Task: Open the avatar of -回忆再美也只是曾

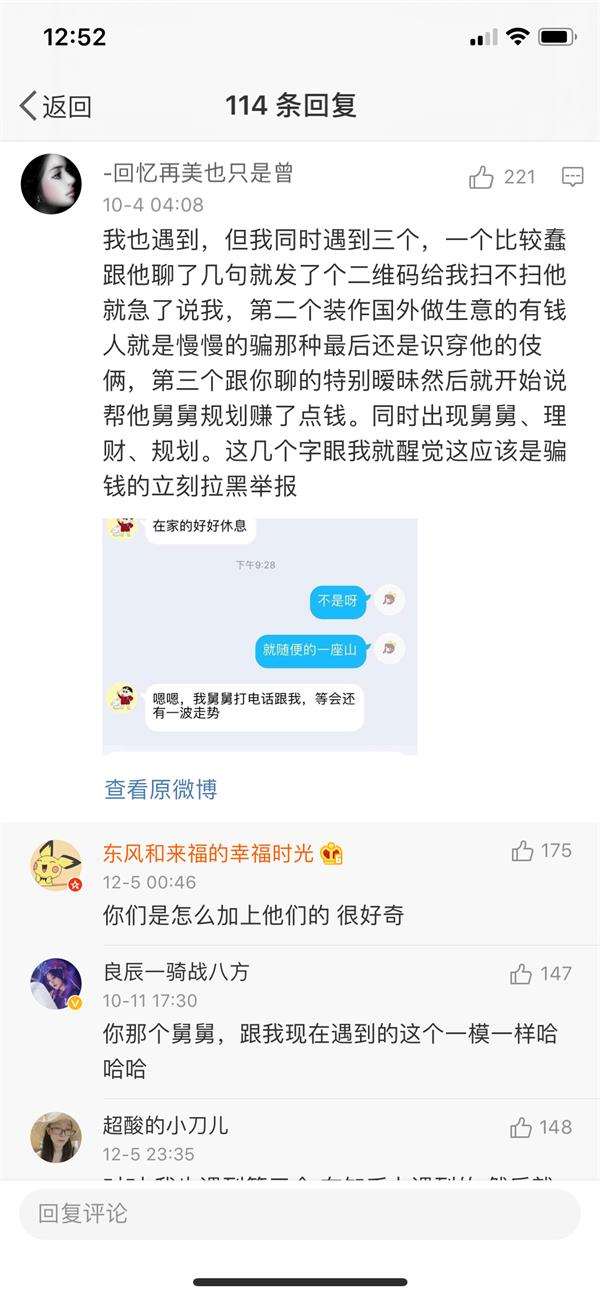Action: 52,186
